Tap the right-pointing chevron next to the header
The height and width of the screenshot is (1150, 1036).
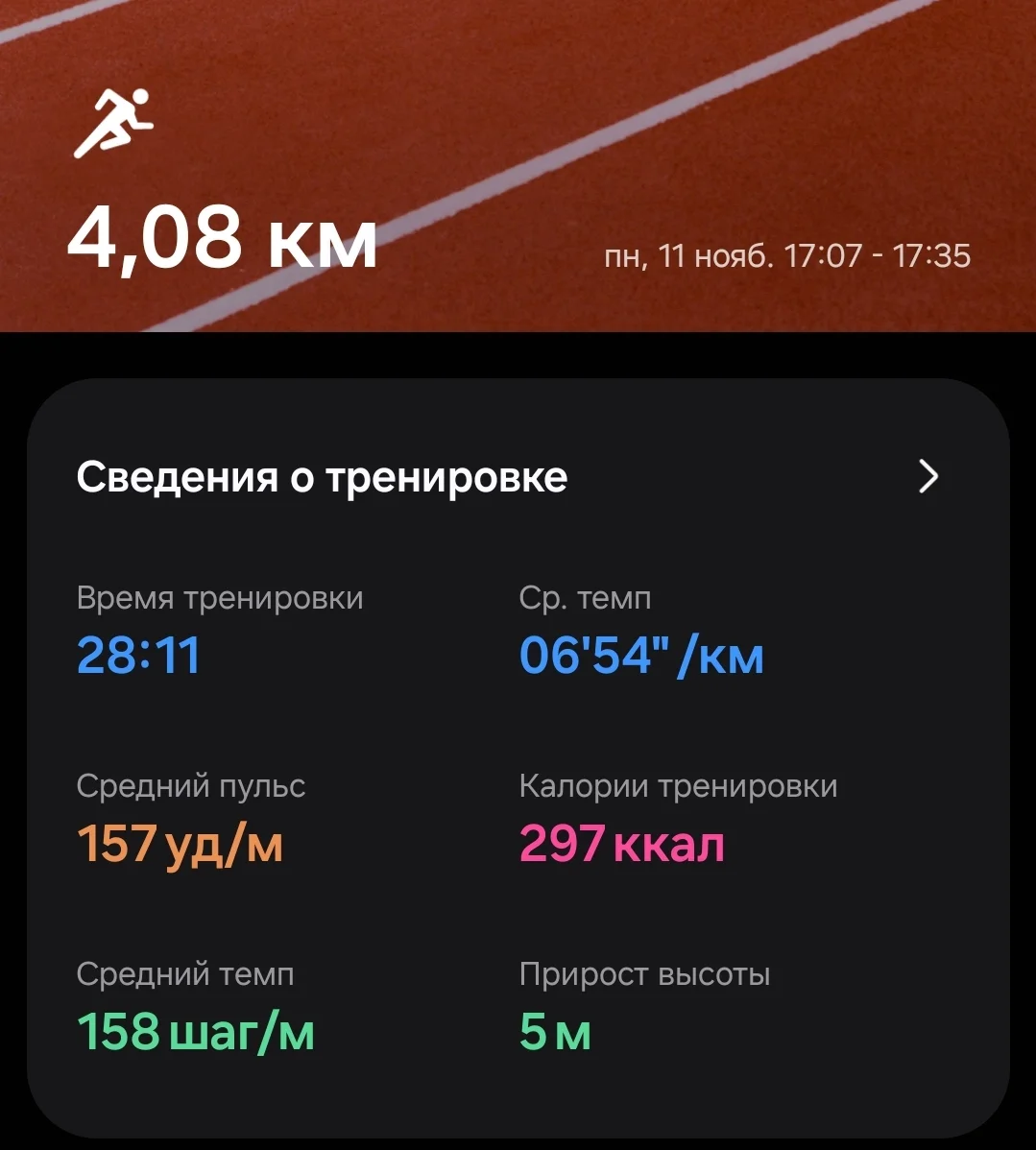pos(927,477)
